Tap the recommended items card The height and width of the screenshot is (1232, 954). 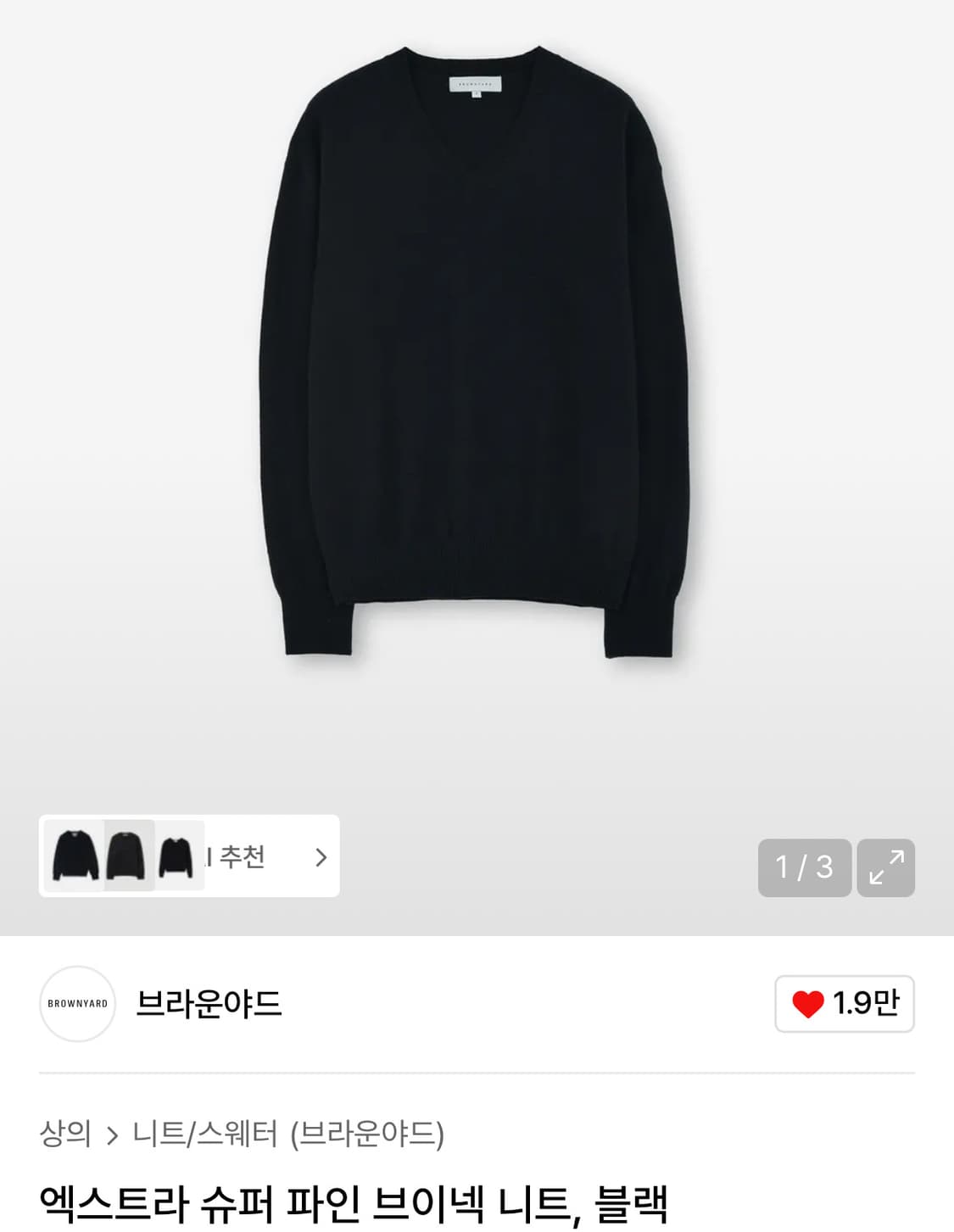pos(188,858)
